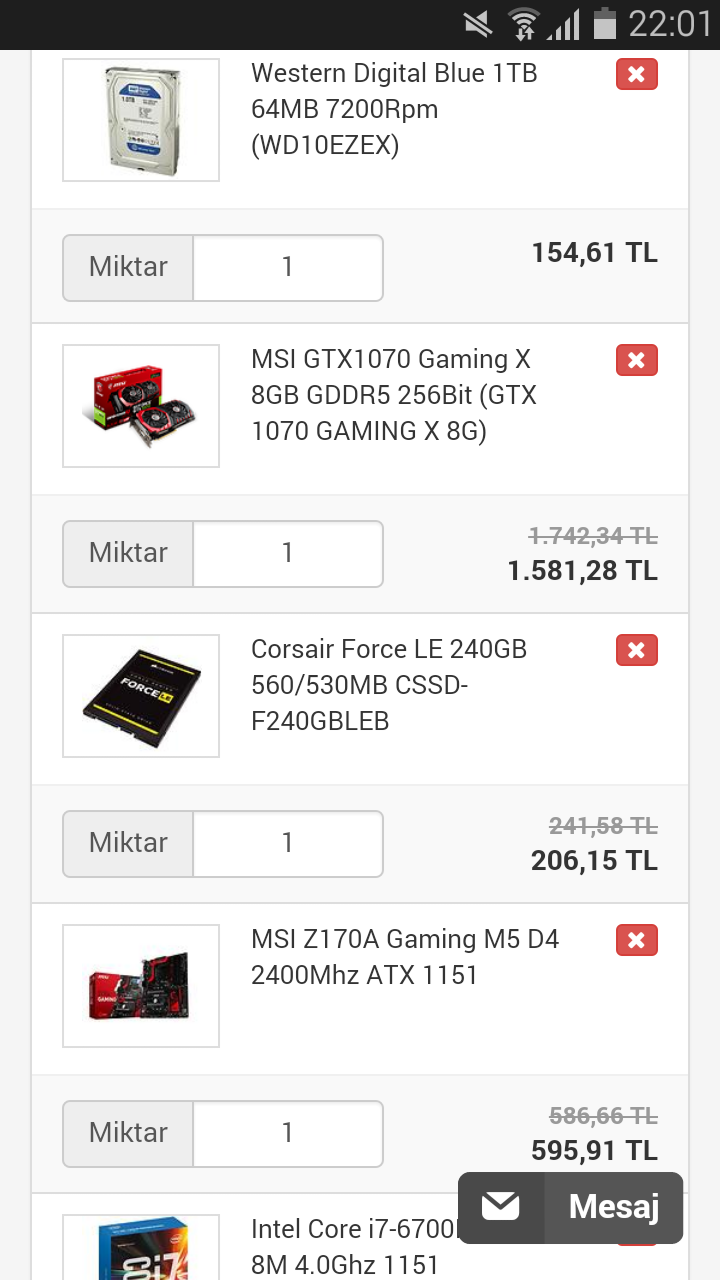Image resolution: width=720 pixels, height=1280 pixels.
Task: View MSI Z170A Gaming M5 product image
Action: (141, 986)
